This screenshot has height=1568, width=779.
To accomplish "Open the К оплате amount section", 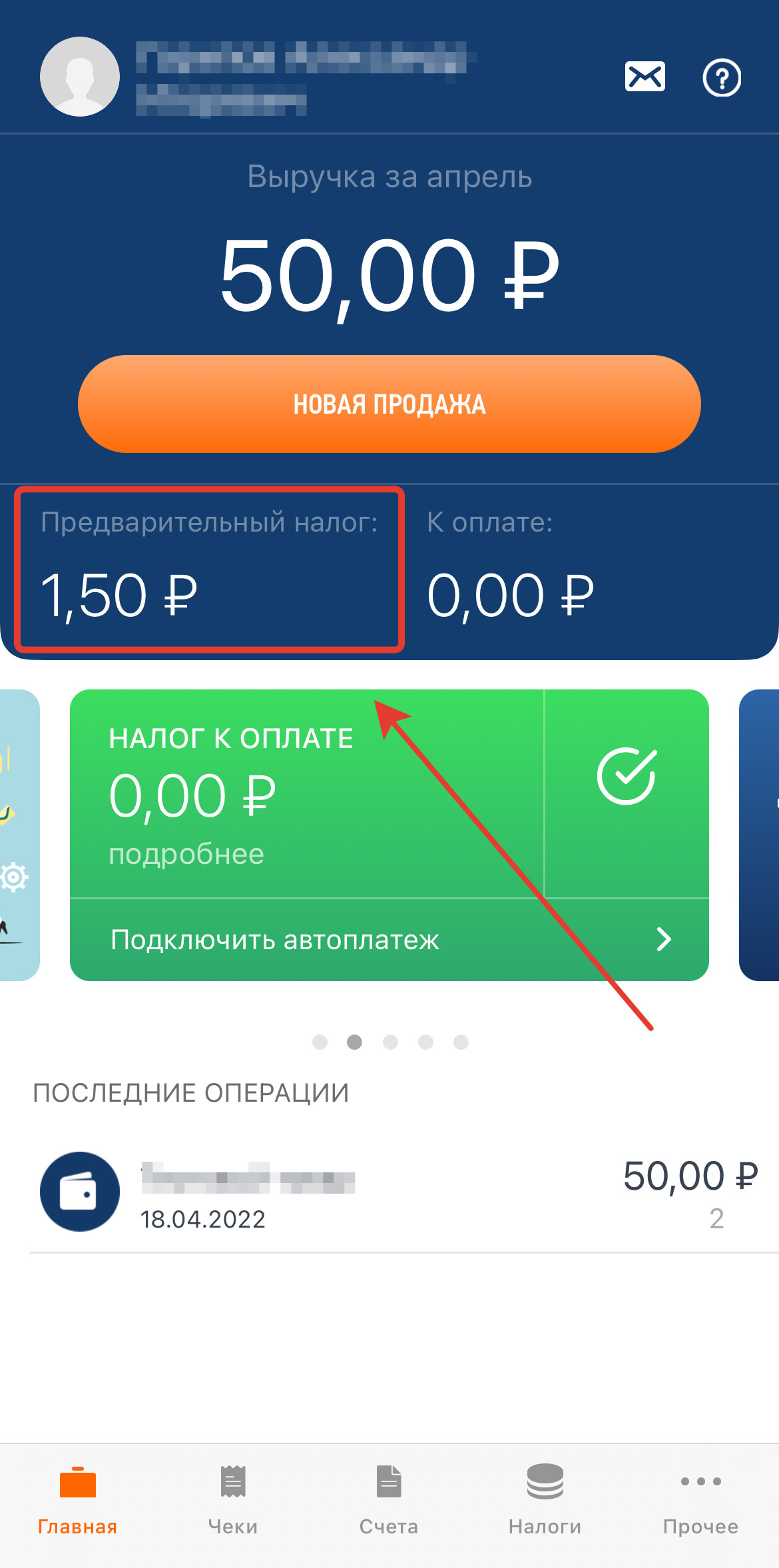I will pos(586,570).
